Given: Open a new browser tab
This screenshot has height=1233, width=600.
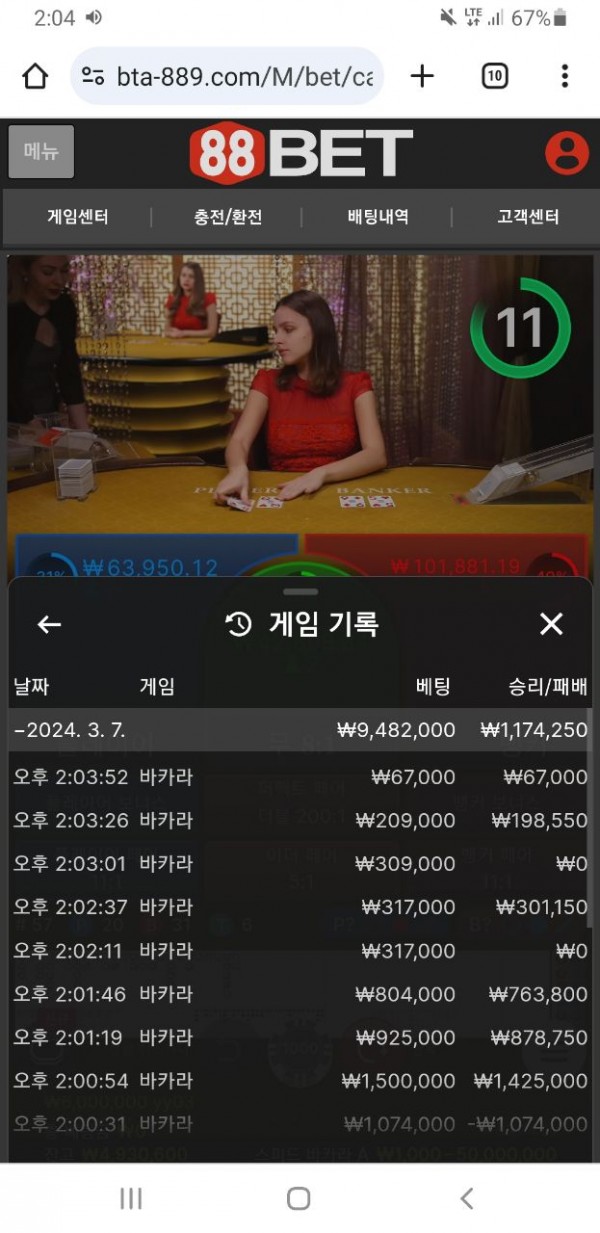Looking at the screenshot, I should (423, 76).
